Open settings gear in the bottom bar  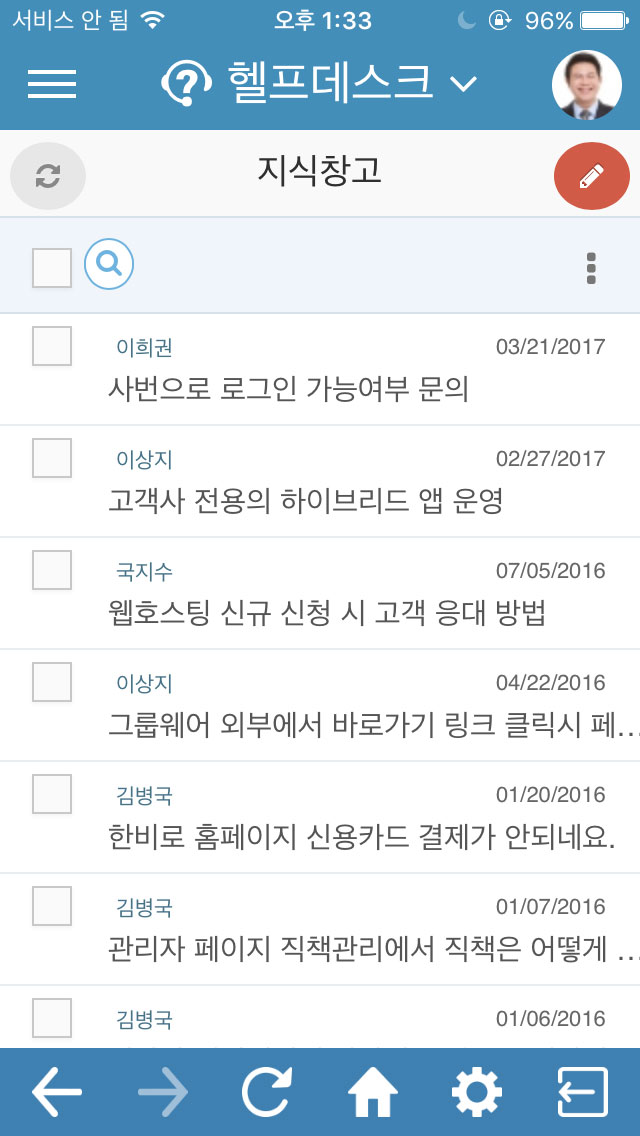point(477,1092)
